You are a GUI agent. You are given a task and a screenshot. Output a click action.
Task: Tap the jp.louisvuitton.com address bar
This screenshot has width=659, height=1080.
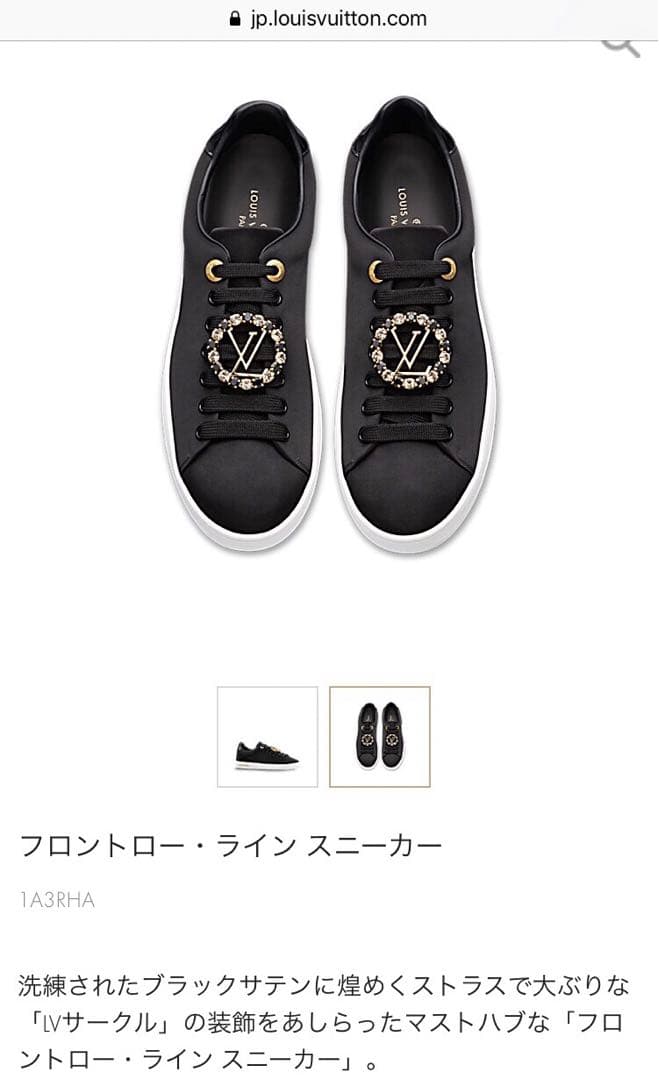[329, 18]
